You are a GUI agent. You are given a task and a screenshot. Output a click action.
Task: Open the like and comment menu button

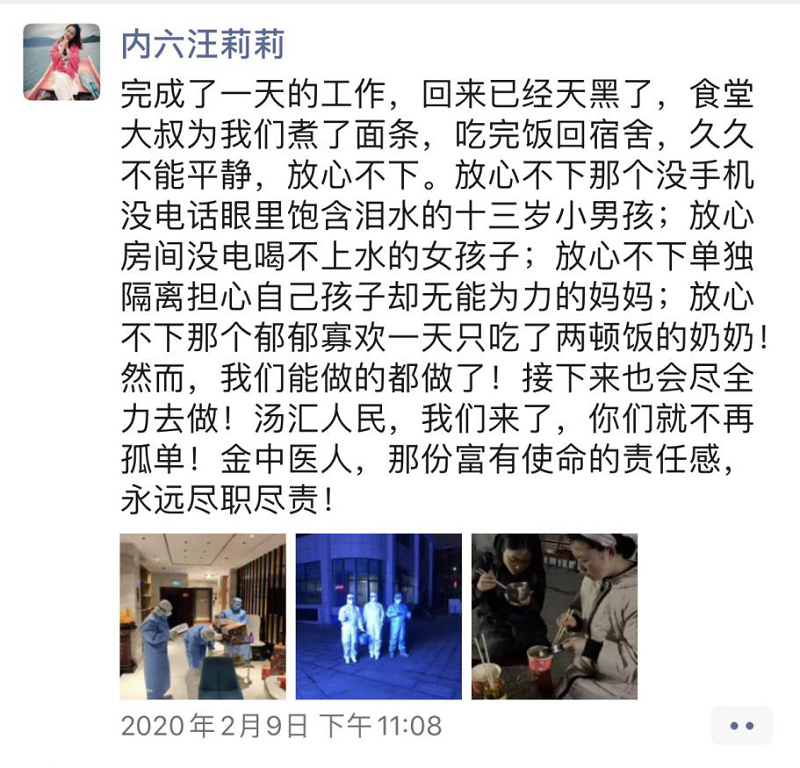point(741,726)
